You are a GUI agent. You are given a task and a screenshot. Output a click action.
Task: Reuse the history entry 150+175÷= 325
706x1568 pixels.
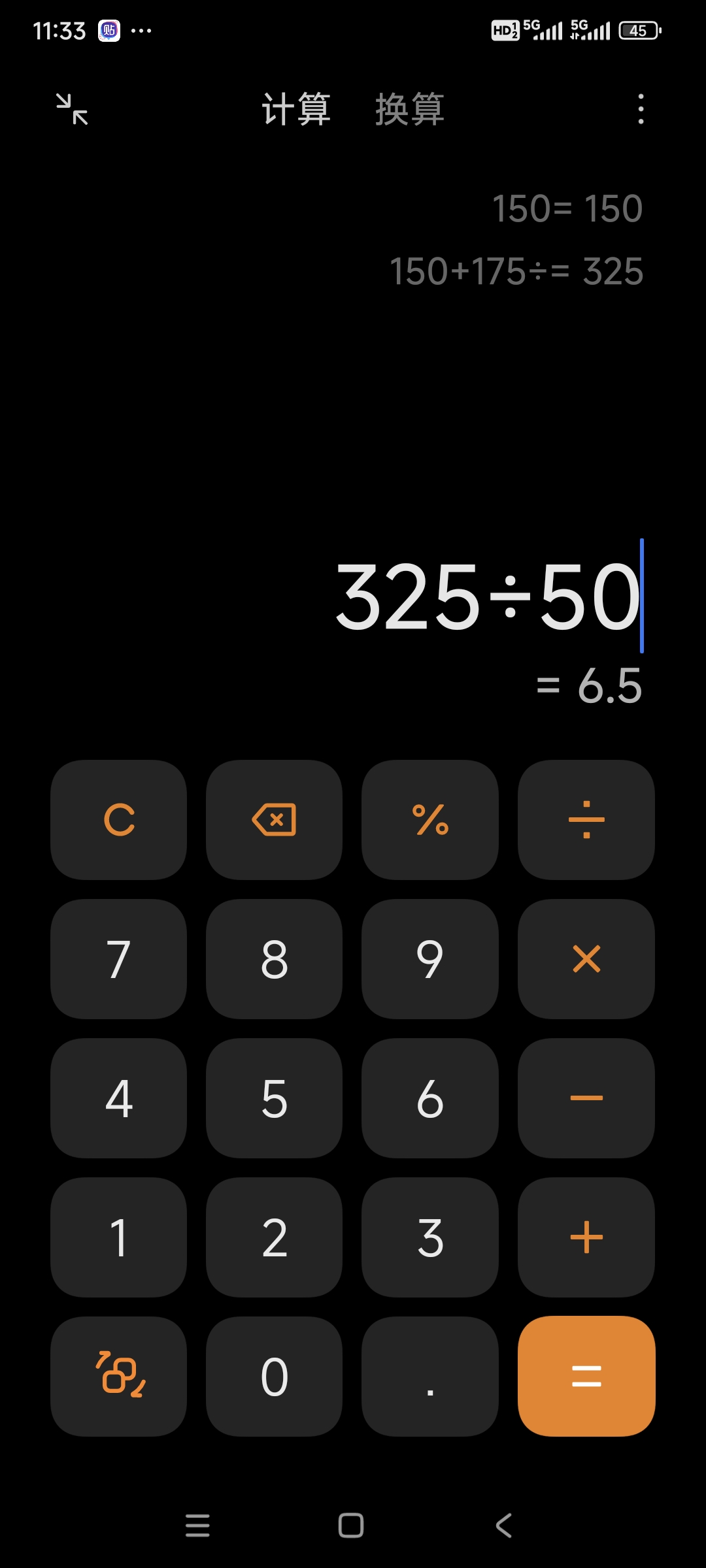pyautogui.click(x=516, y=271)
